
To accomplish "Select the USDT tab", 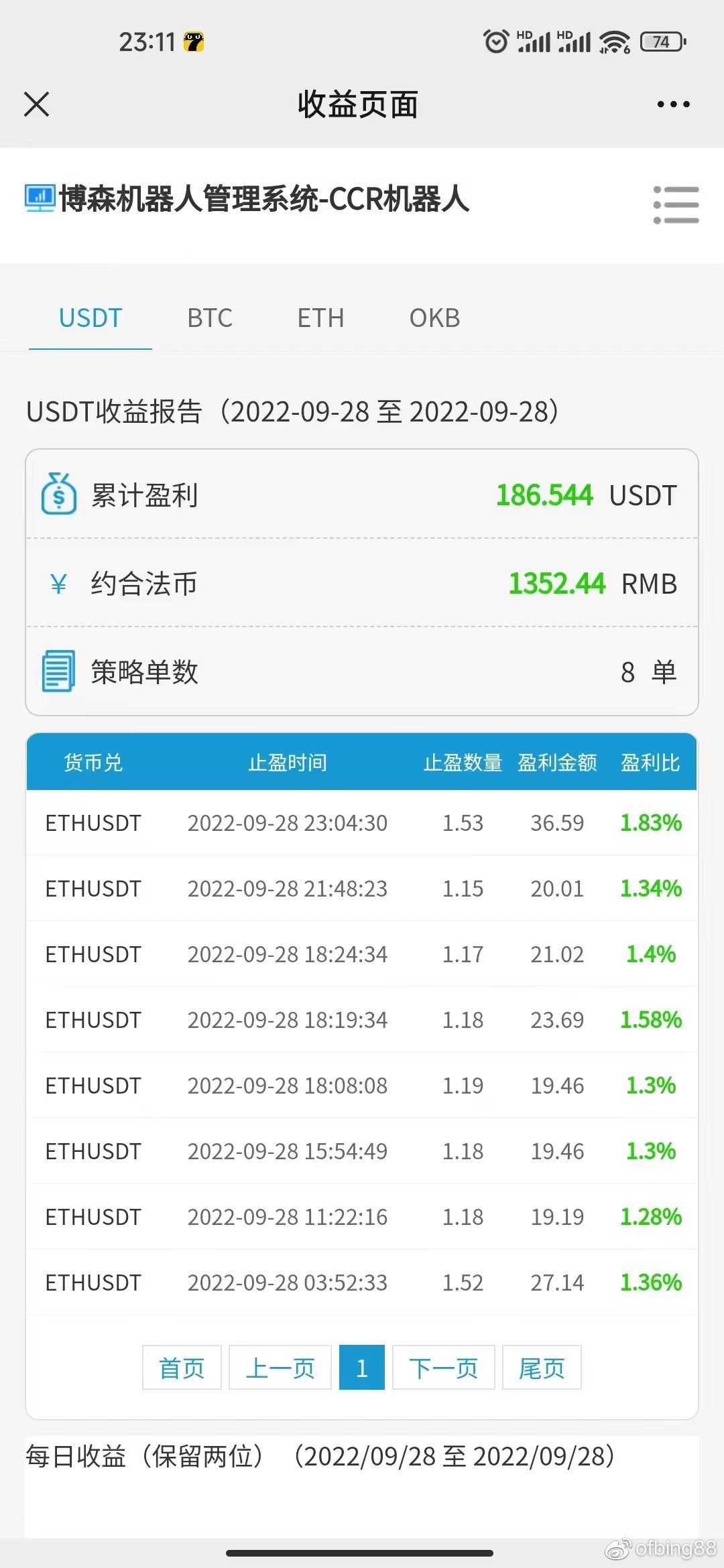I will coord(90,318).
